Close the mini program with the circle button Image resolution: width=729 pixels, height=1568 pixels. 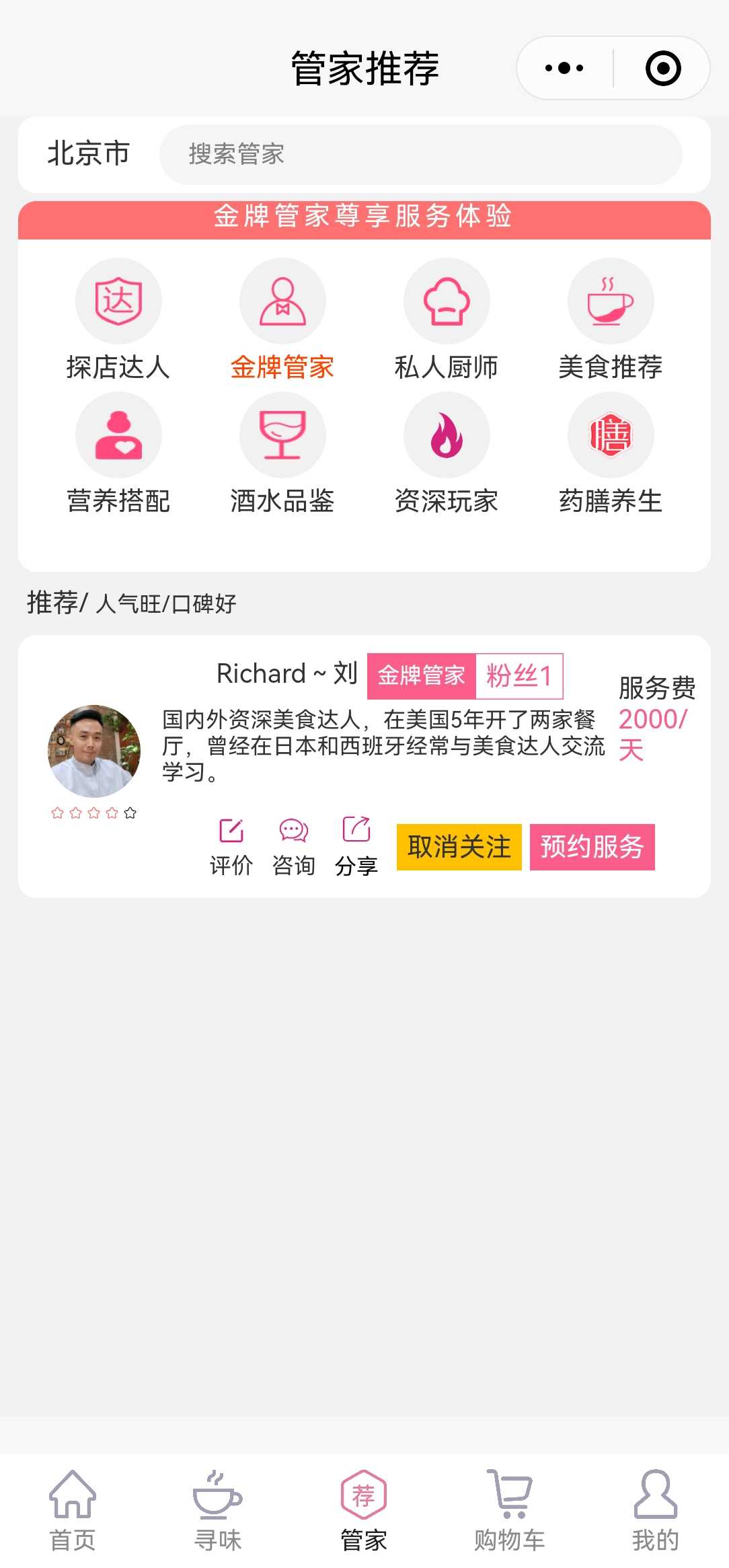(662, 68)
